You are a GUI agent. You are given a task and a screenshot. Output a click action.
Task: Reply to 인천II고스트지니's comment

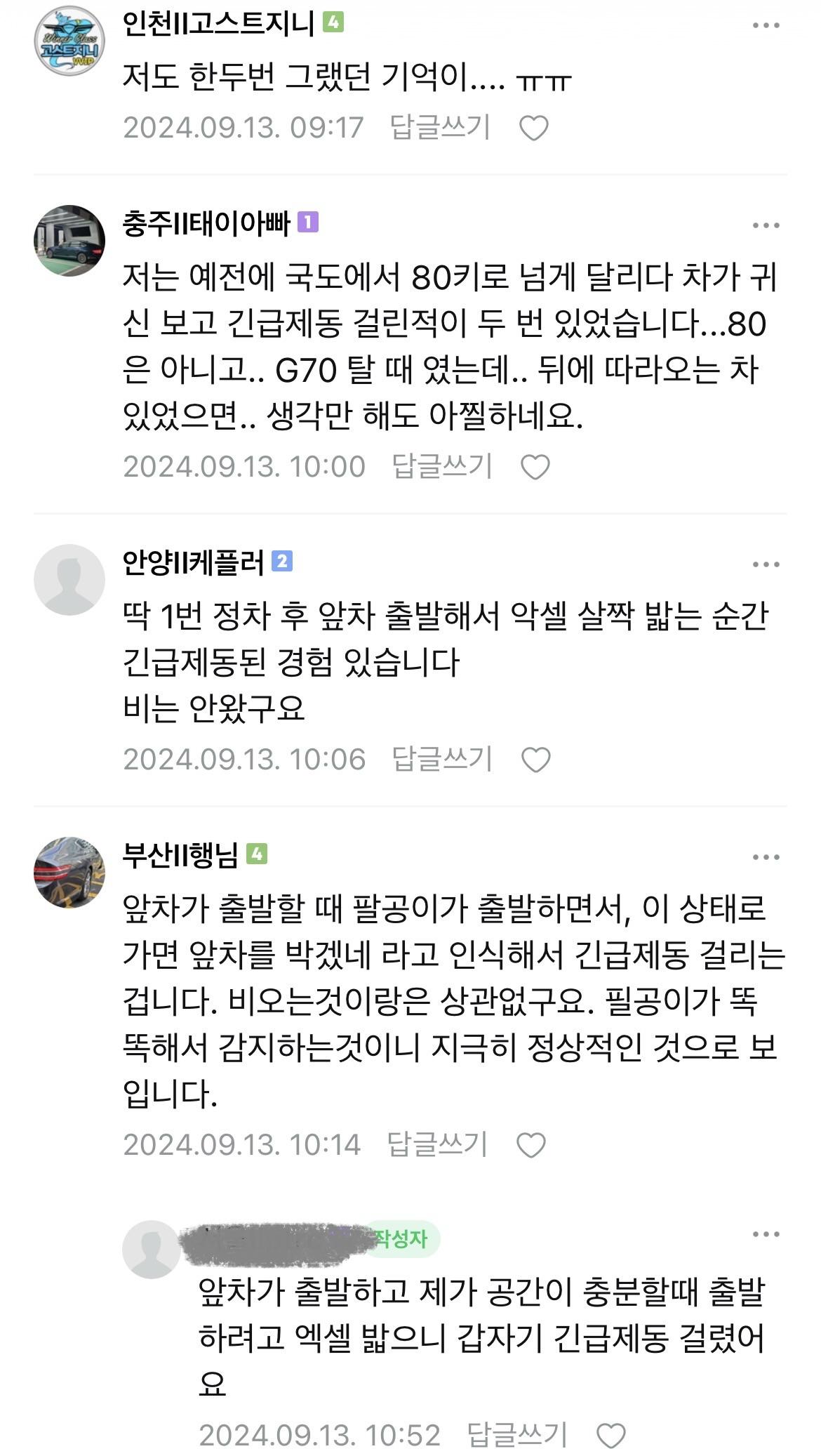[440, 128]
